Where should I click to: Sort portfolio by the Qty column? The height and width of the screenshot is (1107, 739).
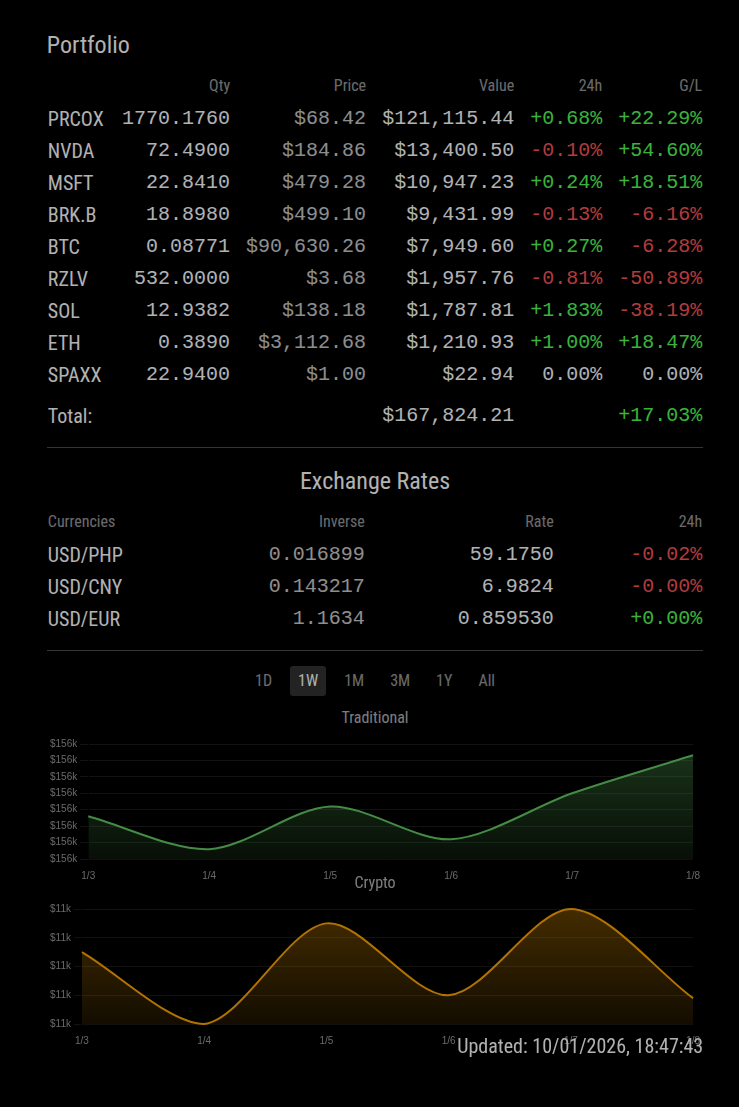click(219, 86)
